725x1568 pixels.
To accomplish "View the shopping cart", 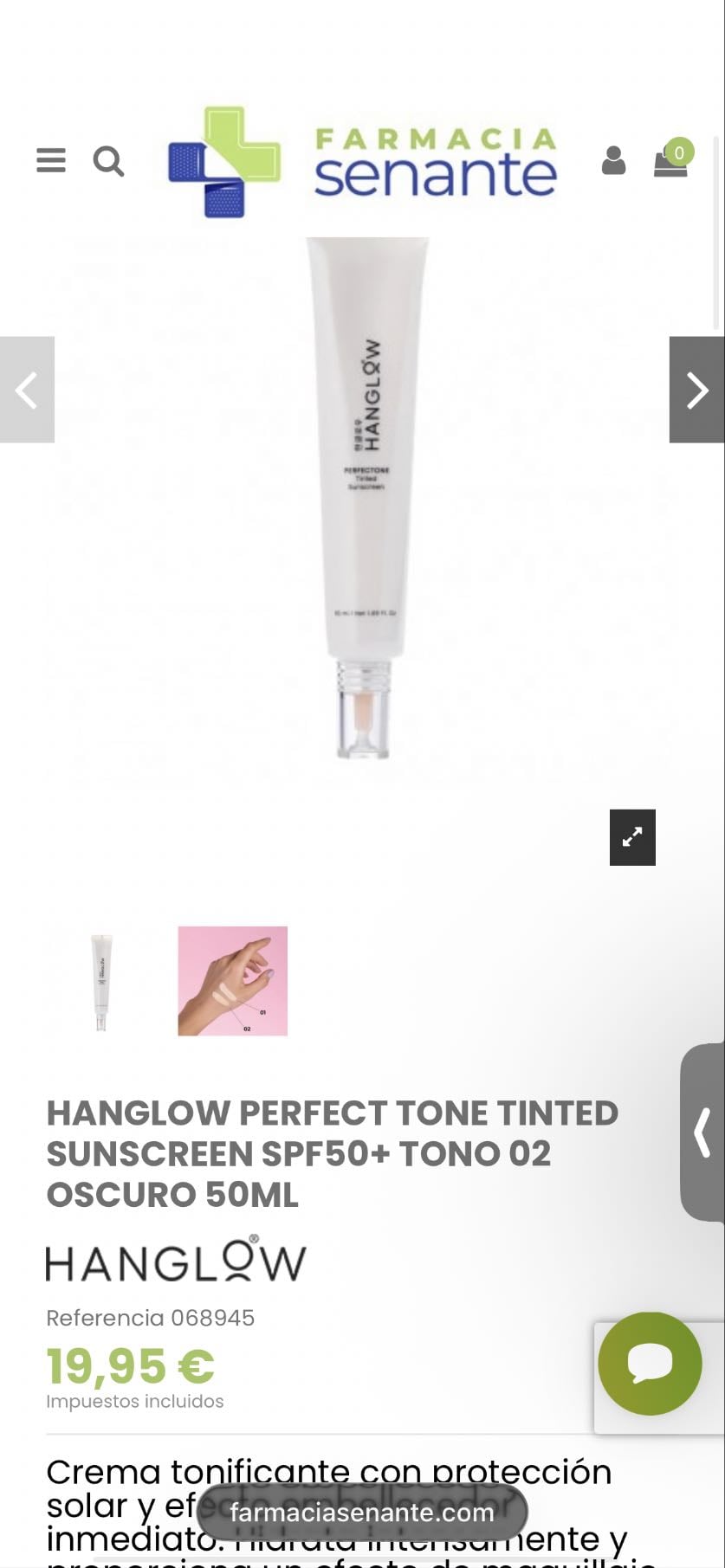I will click(x=673, y=158).
